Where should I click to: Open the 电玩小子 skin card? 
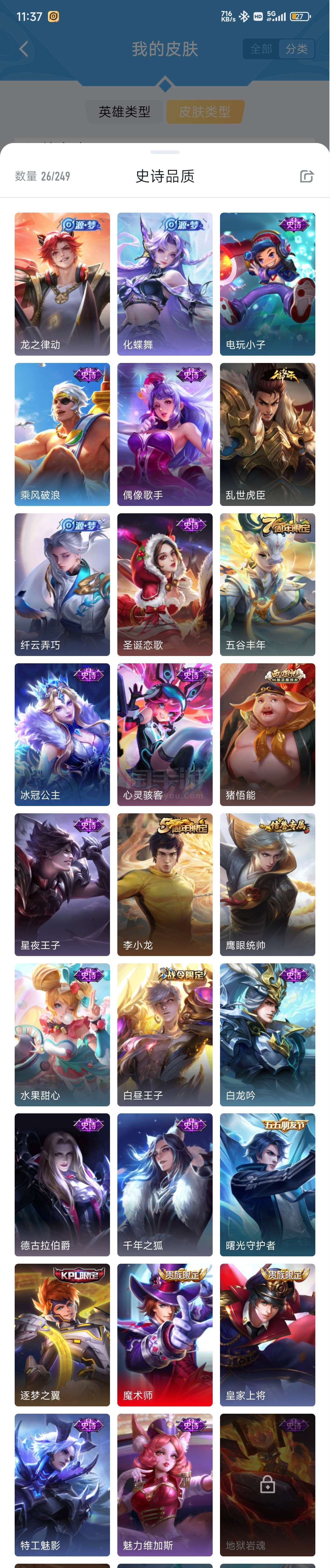tap(267, 284)
